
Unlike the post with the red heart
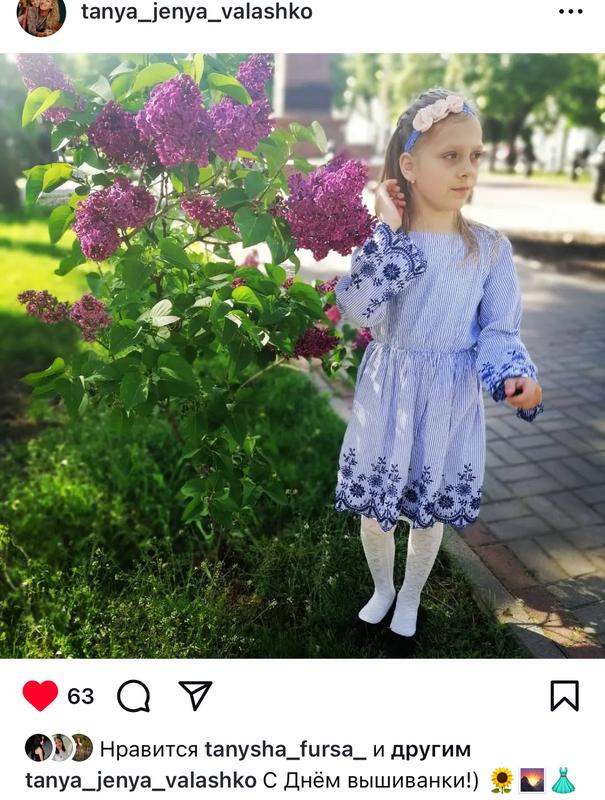40,695
